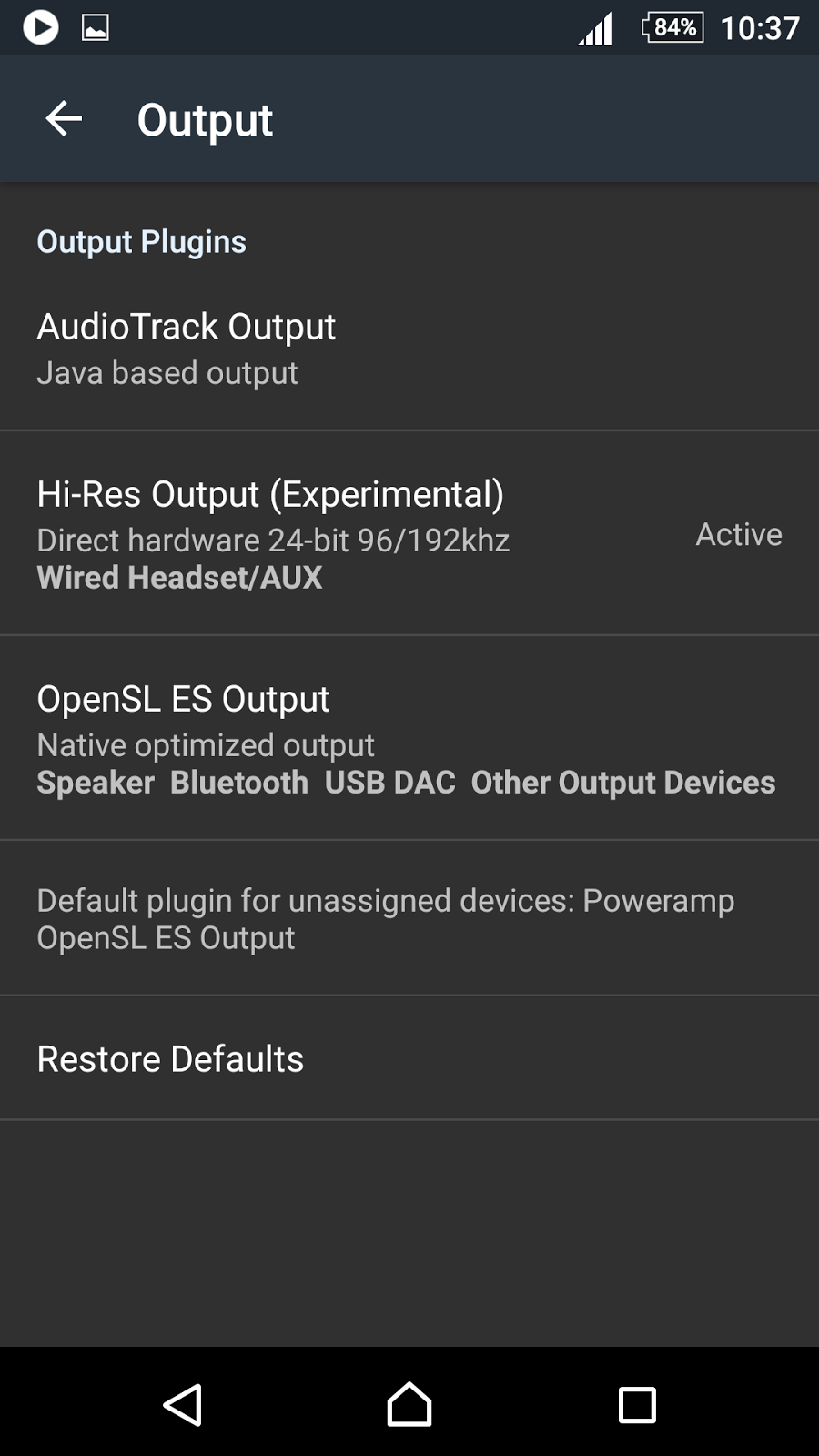
Task: Tap the Output title in the header
Action: [204, 118]
